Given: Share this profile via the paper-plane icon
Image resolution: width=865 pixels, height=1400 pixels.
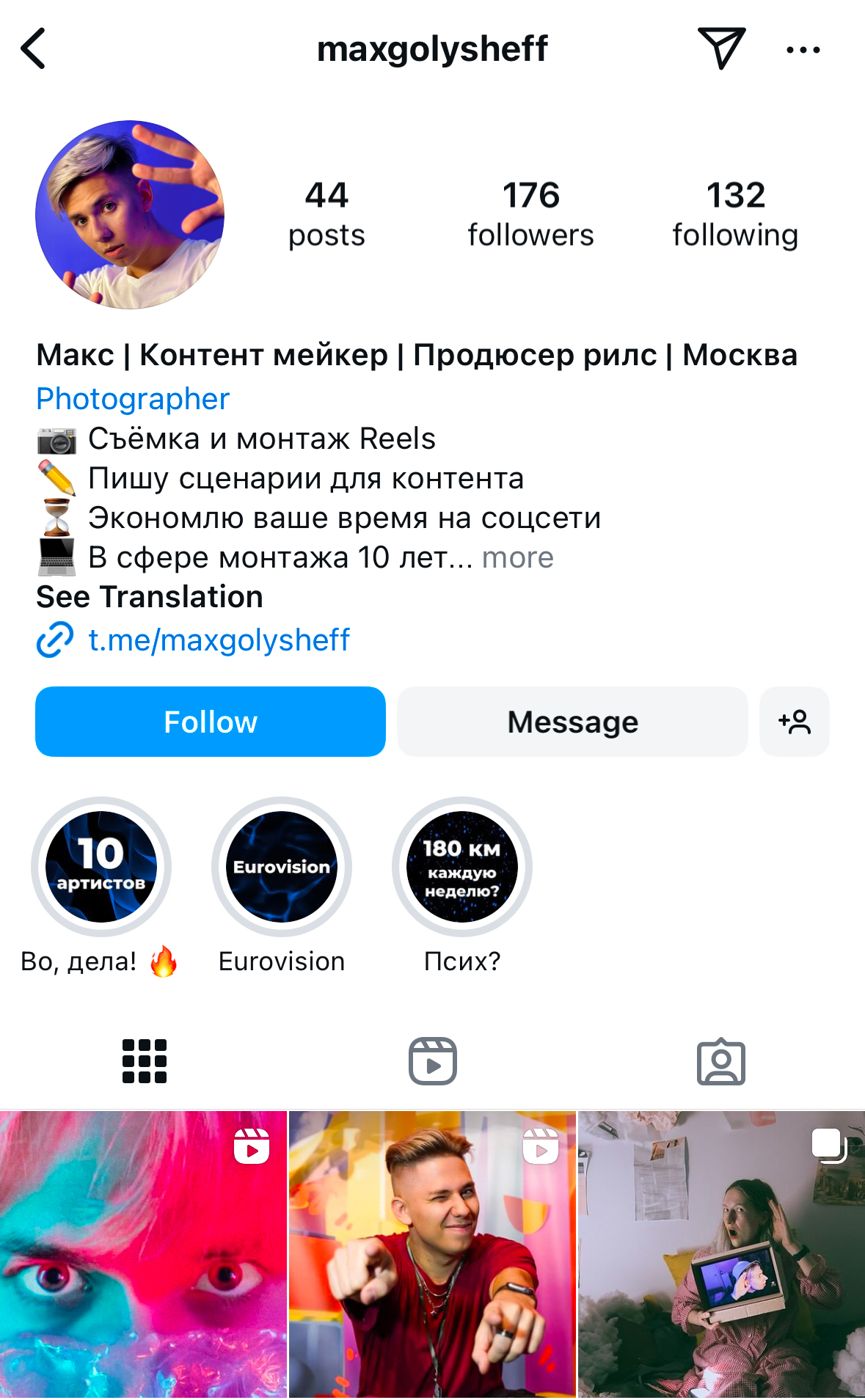Looking at the screenshot, I should [721, 48].
